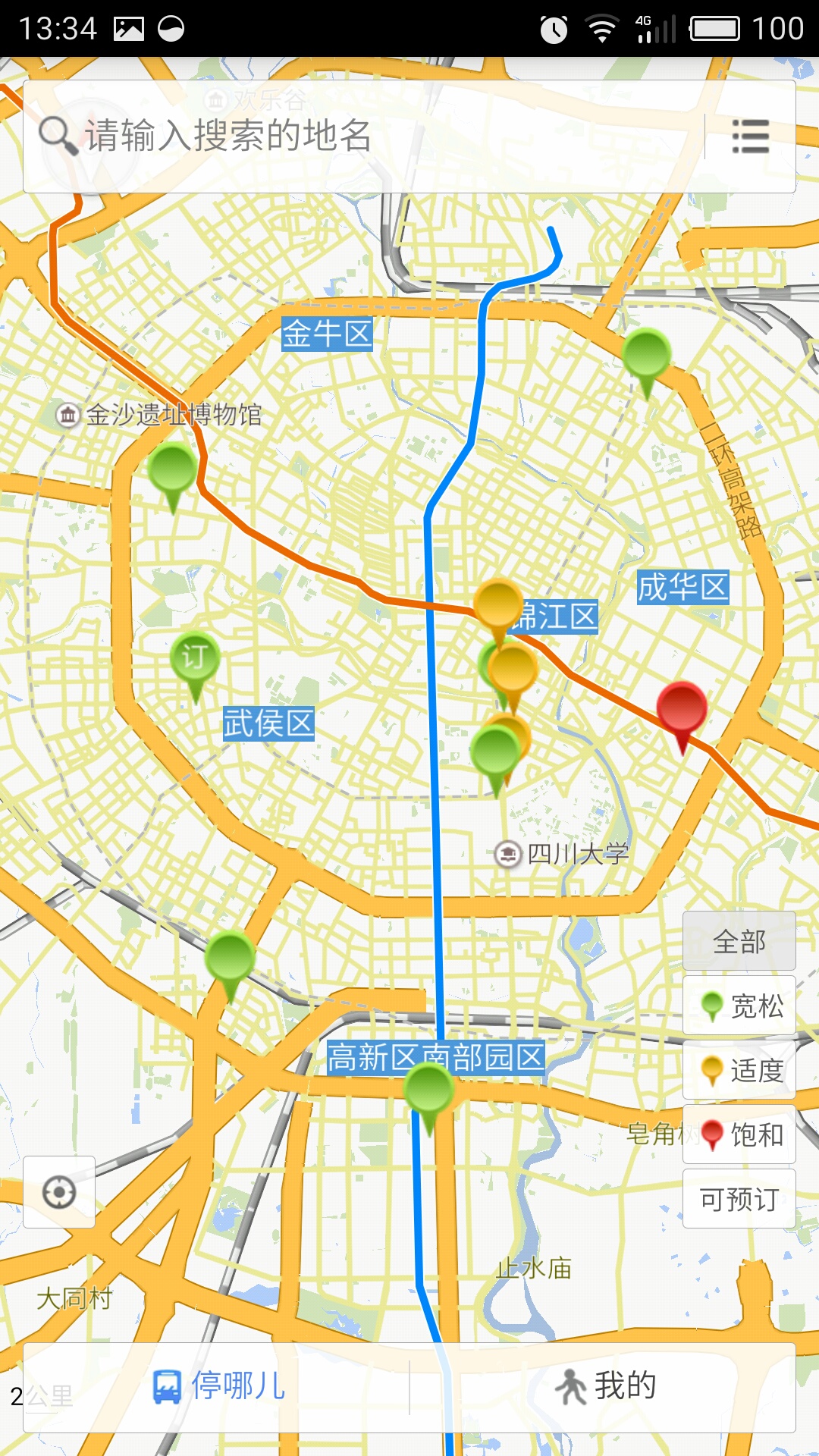
Task: Tap the green marker at 高新区南部园区
Action: tap(429, 1090)
